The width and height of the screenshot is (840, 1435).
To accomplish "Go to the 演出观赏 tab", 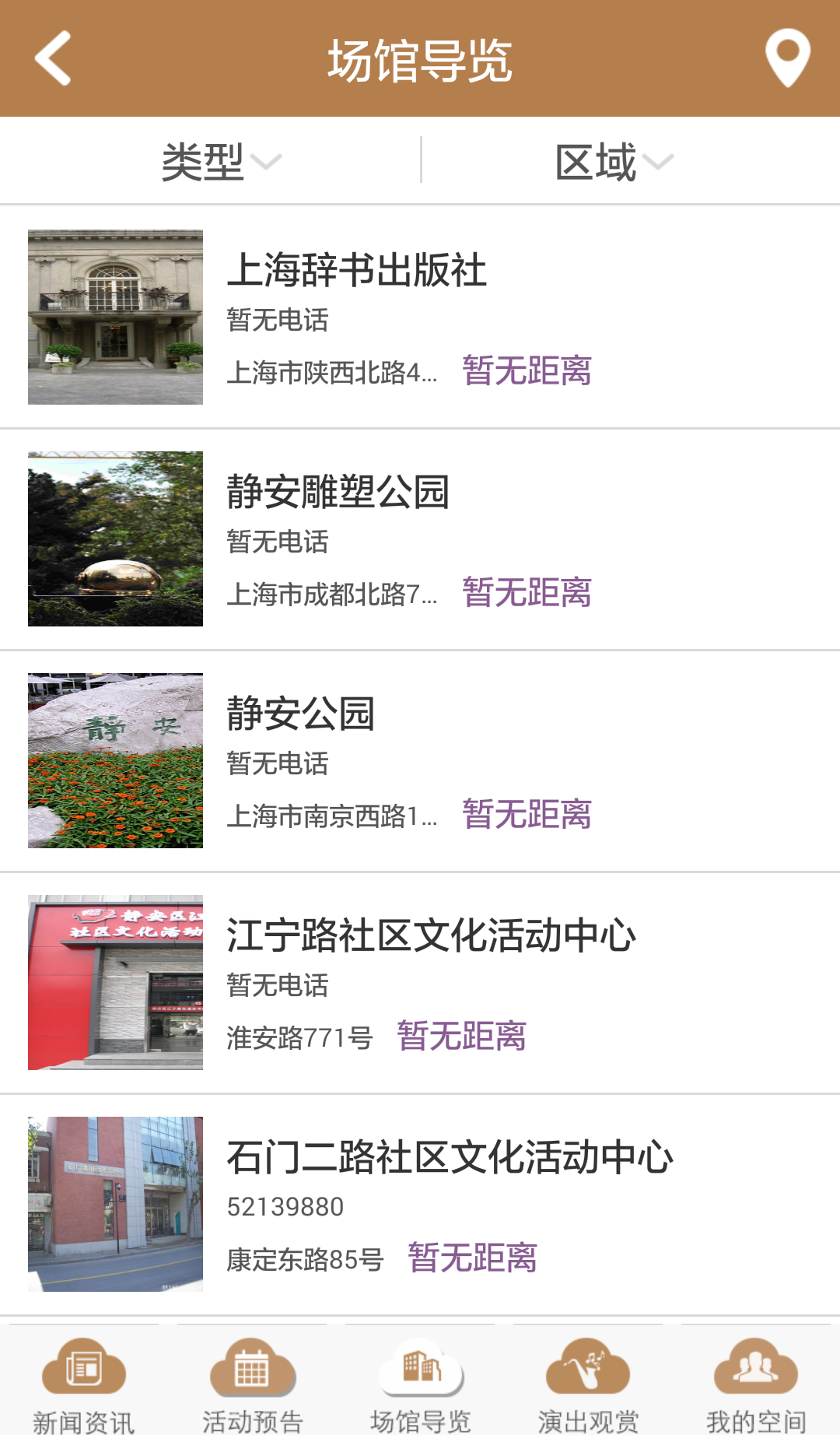I will coord(588,1381).
